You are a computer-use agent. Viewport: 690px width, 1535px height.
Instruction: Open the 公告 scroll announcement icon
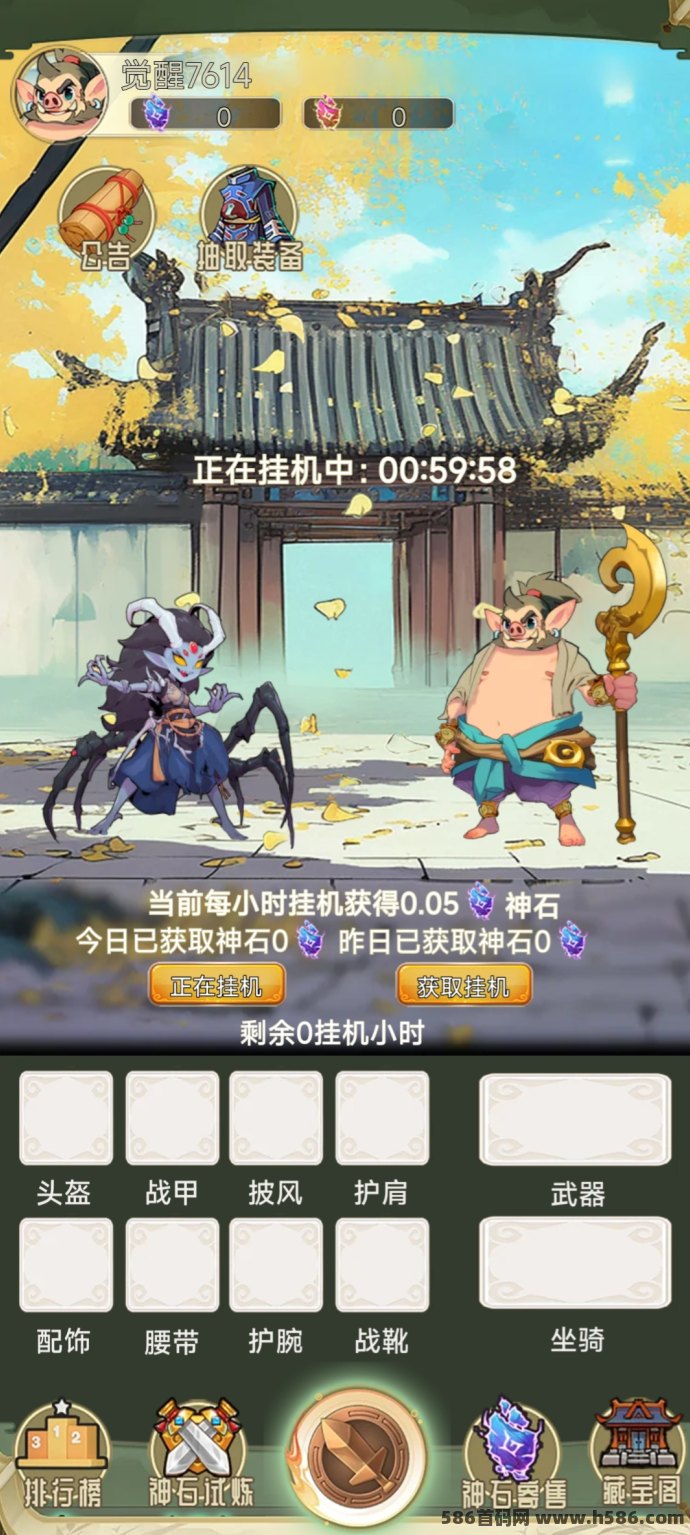pos(100,220)
